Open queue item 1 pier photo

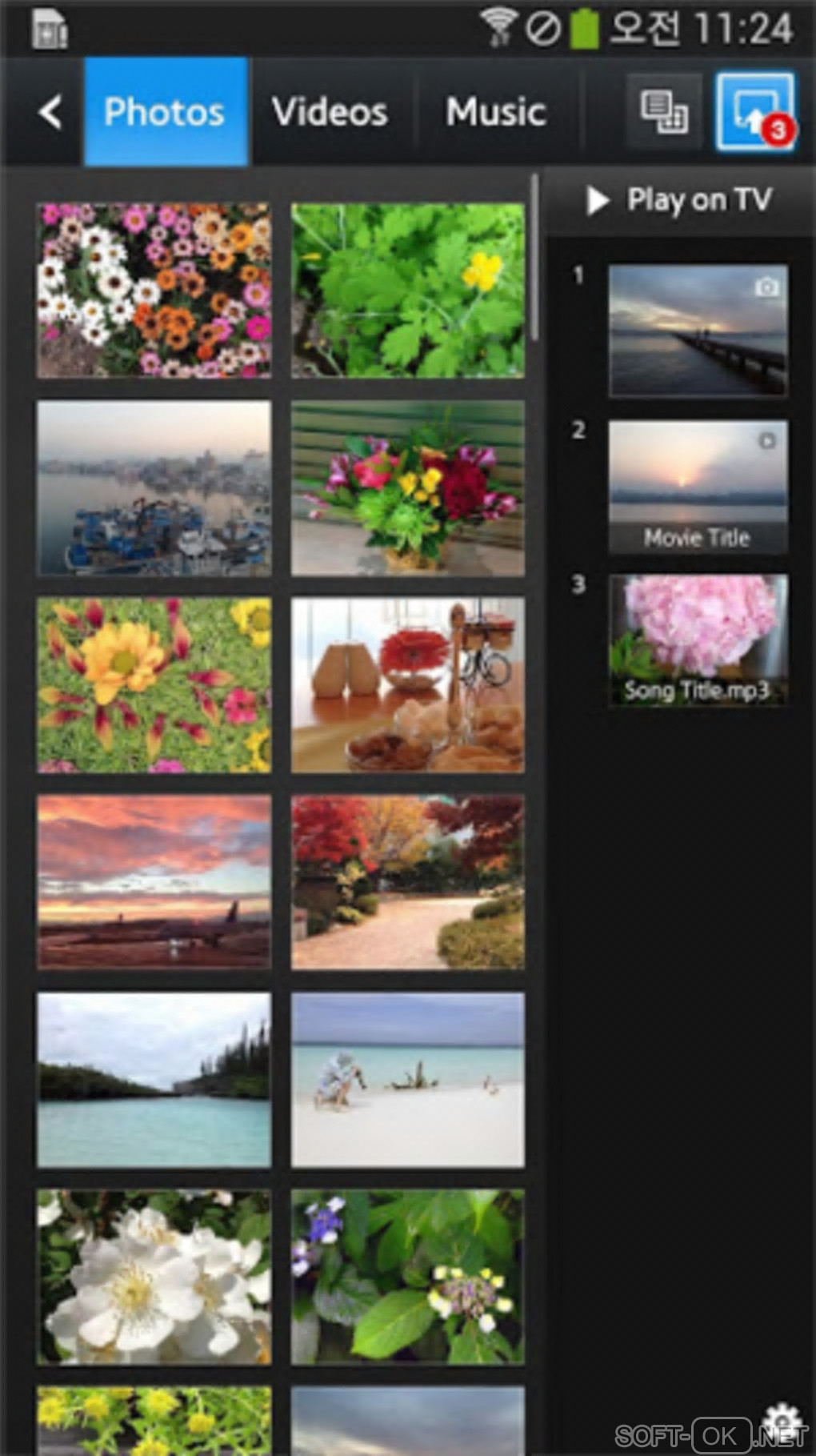[698, 331]
